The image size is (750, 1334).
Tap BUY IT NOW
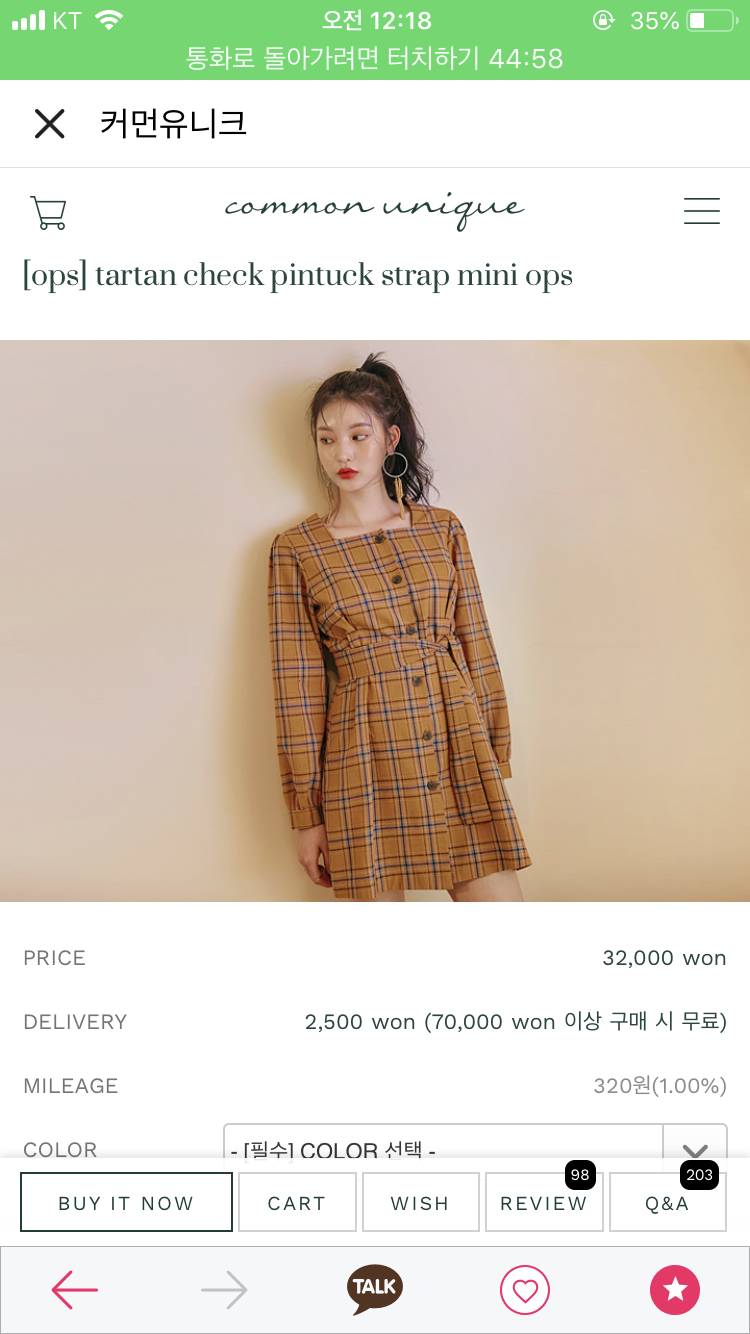point(126,1203)
